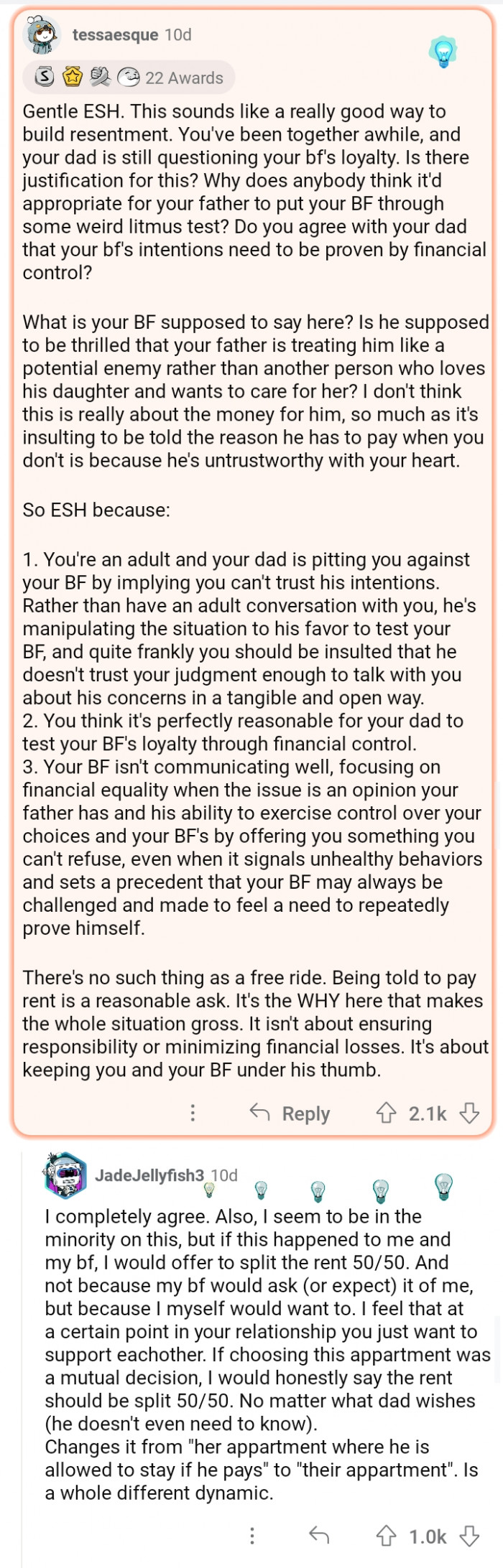Upvote JadeJellyfish3's comment

386,1536
